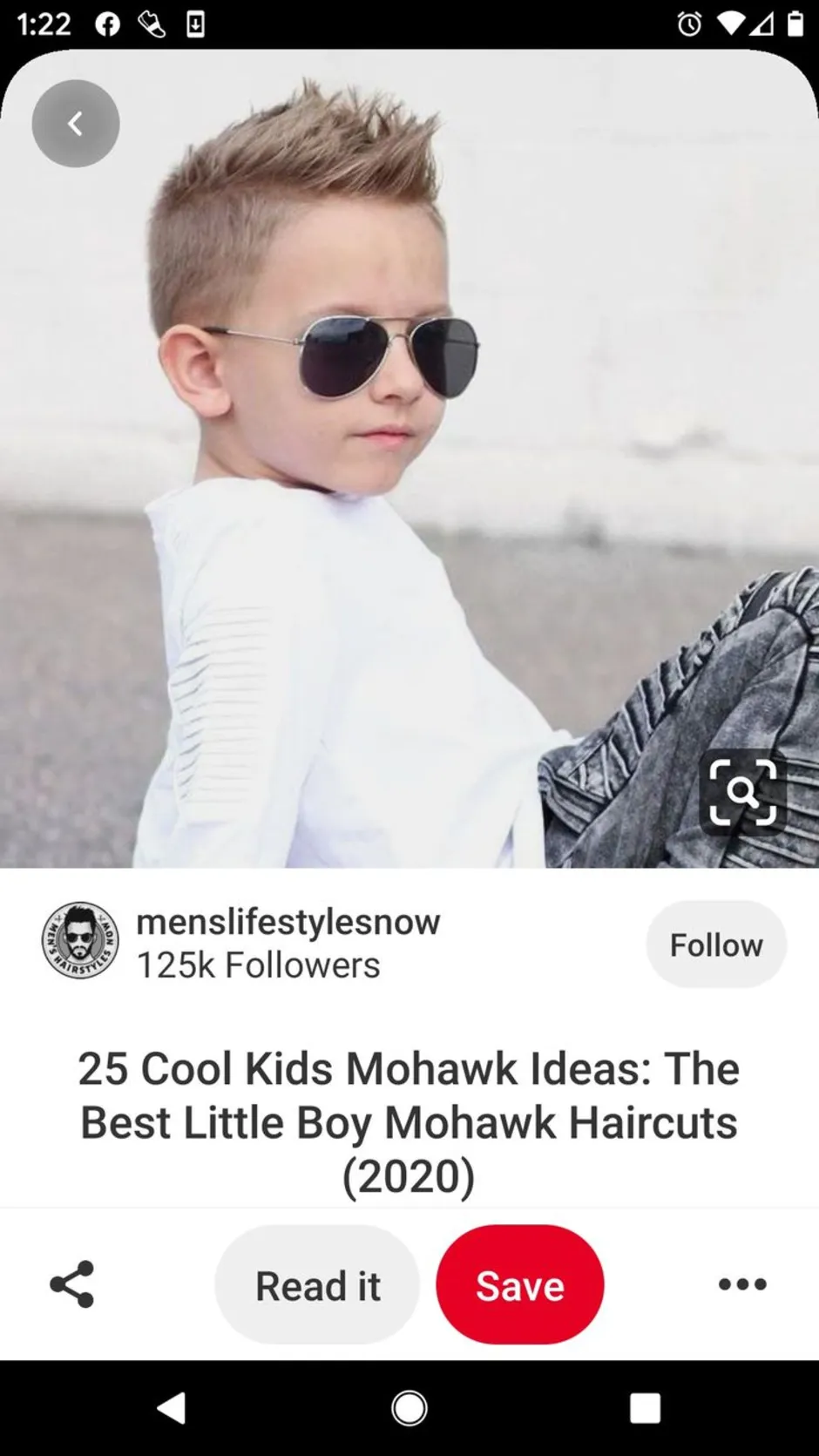
Task: Go back using the top-left arrow
Action: (x=76, y=124)
